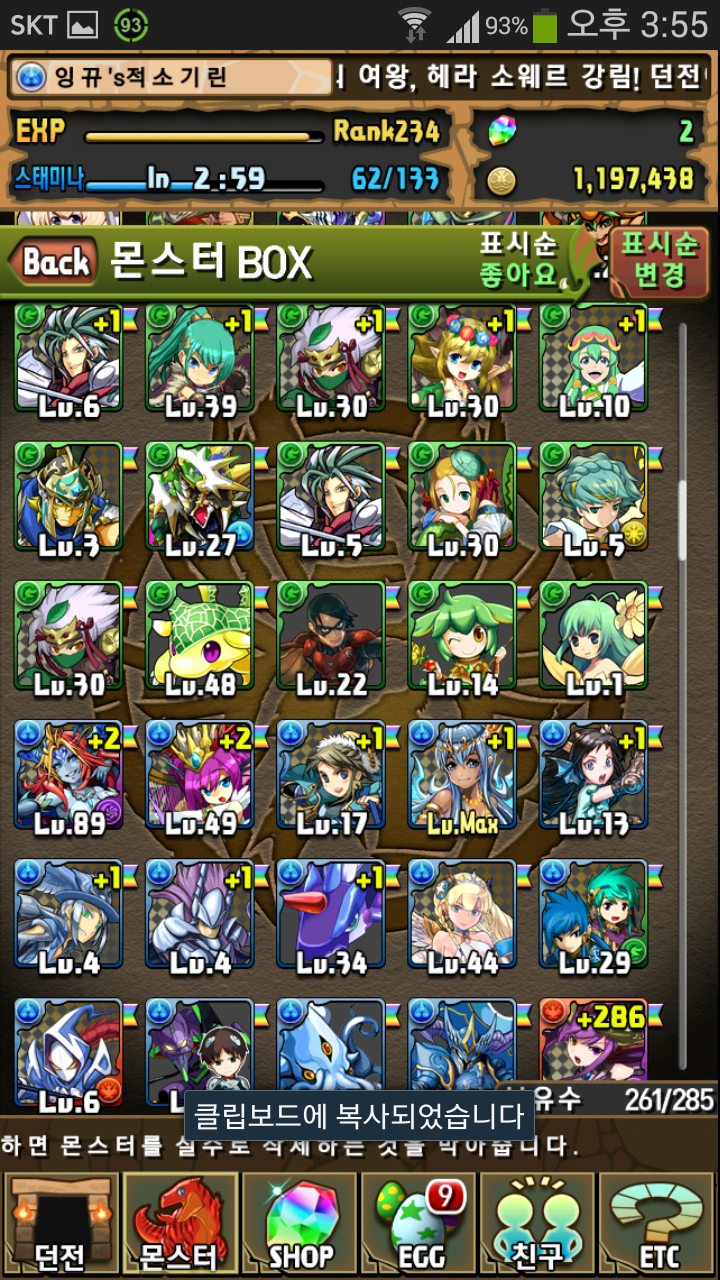Switch to the 몬스터 tab
Viewport: 720px width, 1280px height.
(180, 1224)
